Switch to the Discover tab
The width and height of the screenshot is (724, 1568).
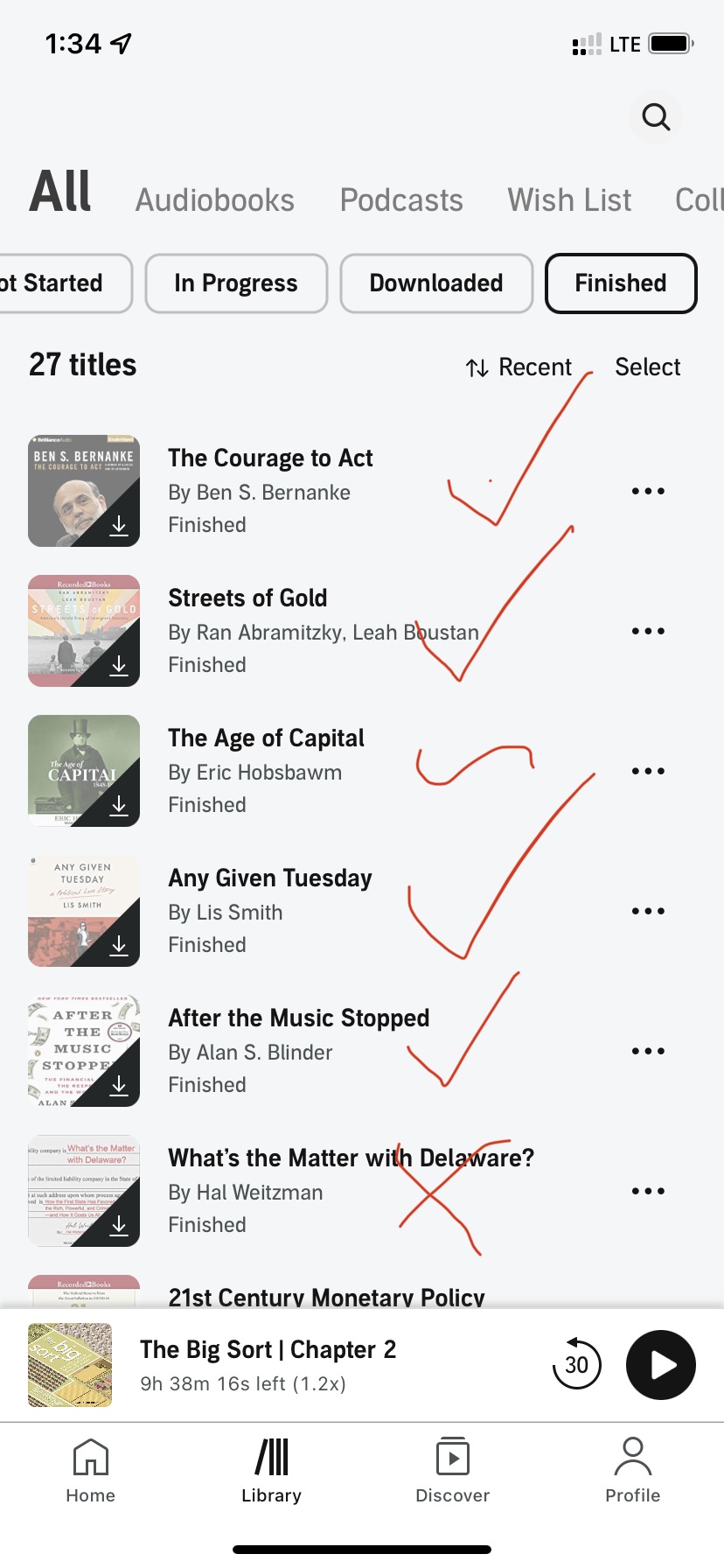452,1470
